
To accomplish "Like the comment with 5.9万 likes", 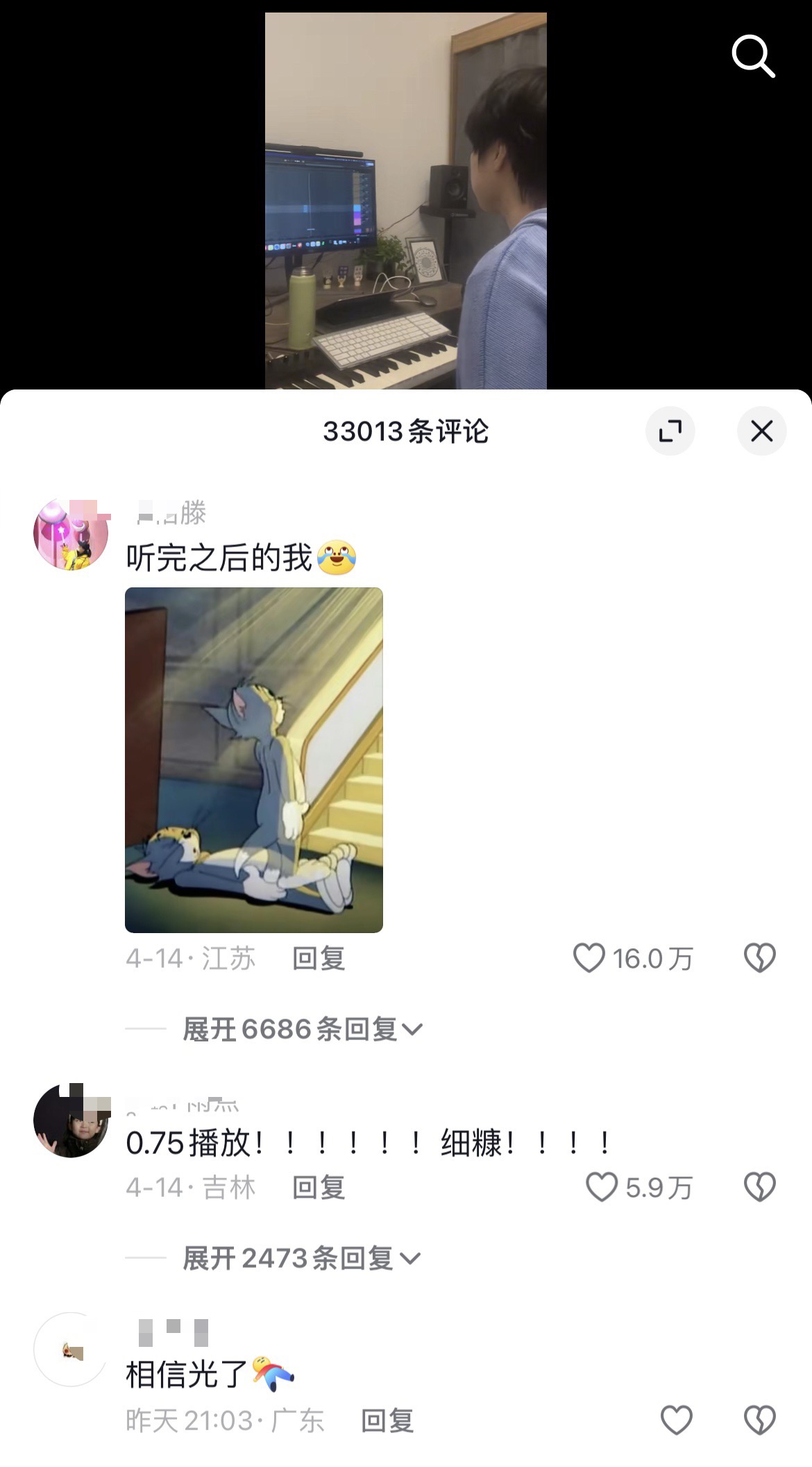I will tap(602, 1187).
